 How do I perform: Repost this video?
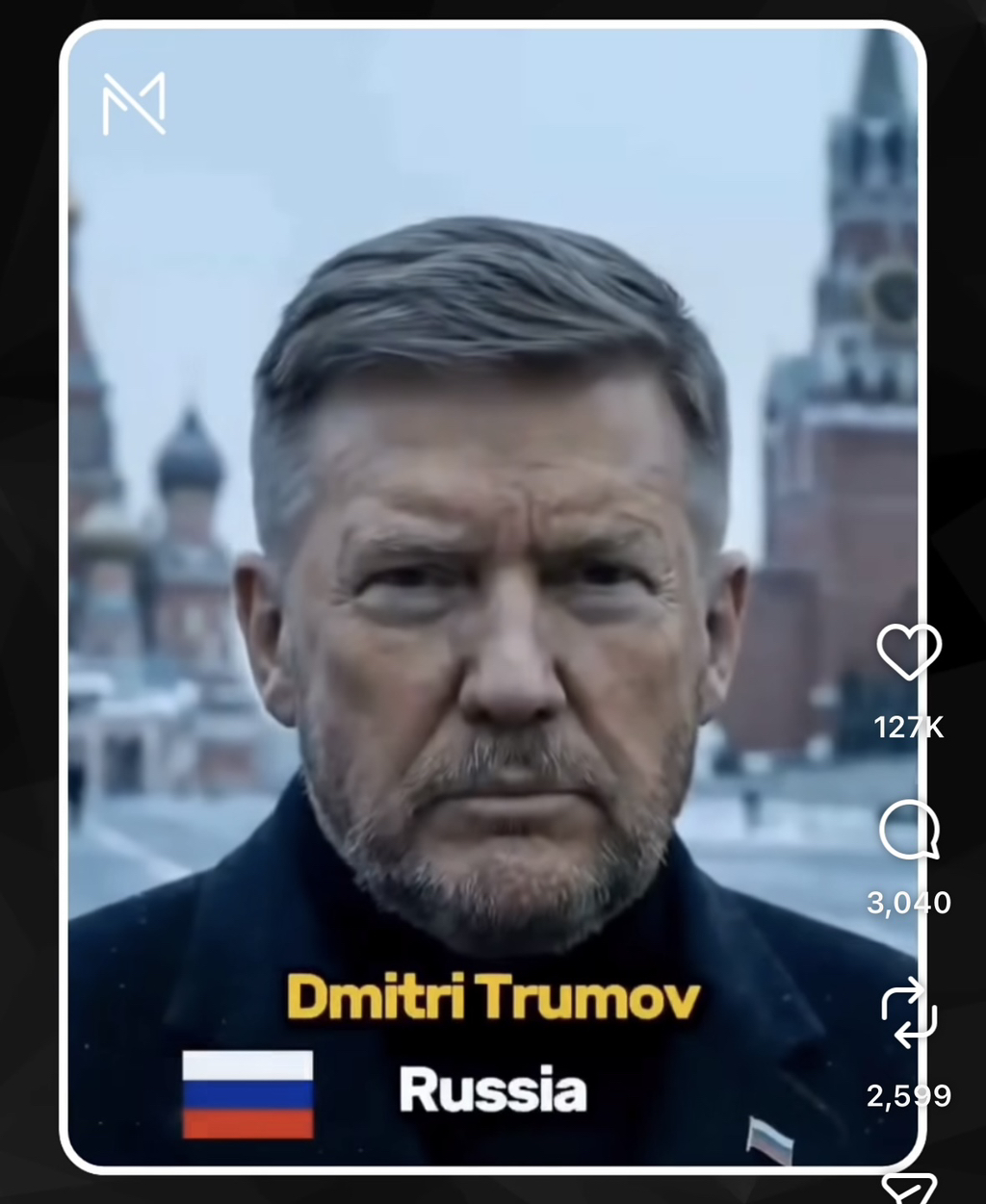[909, 1014]
